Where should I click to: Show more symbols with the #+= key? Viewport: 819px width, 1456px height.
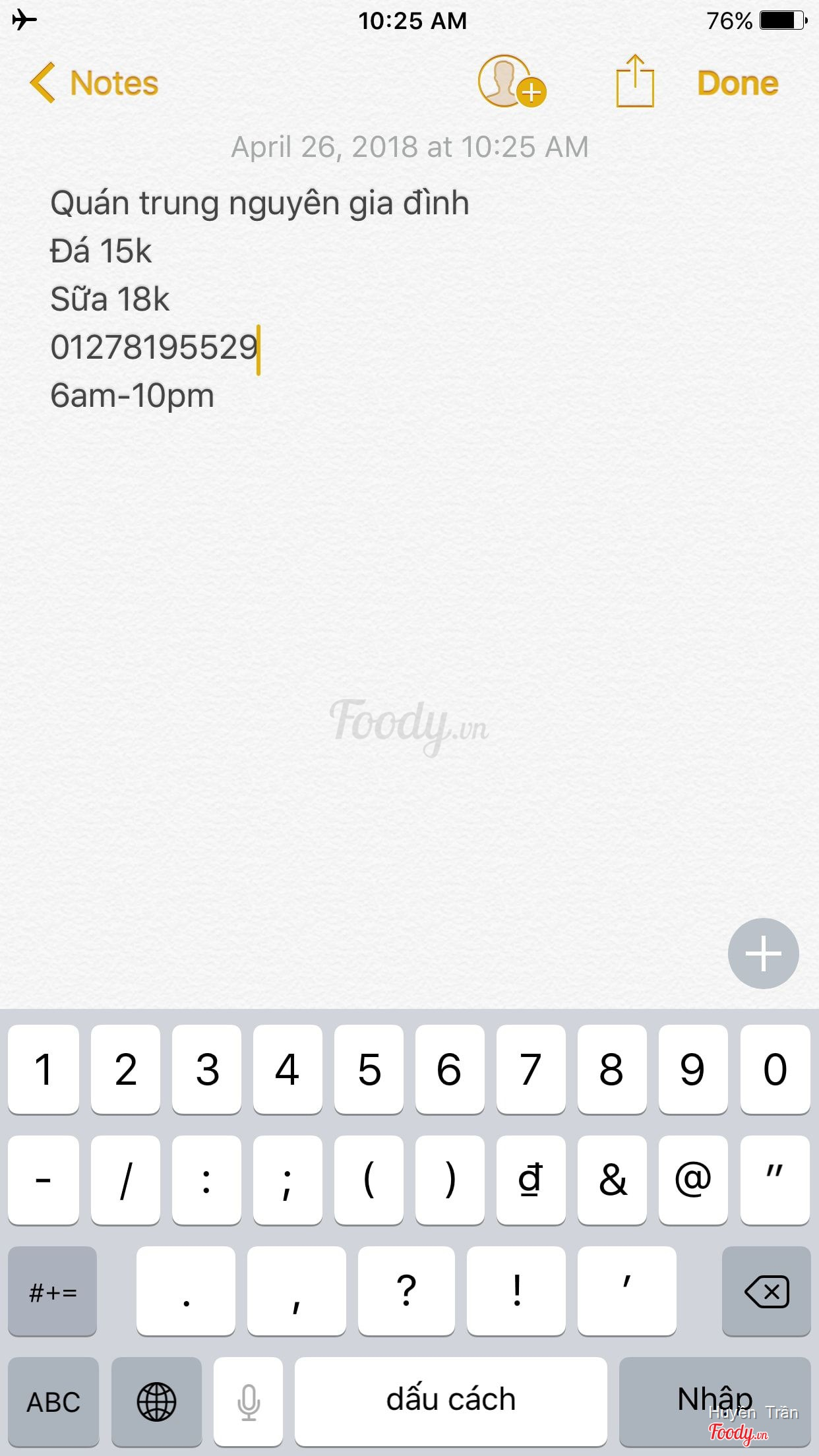pos(53,1291)
